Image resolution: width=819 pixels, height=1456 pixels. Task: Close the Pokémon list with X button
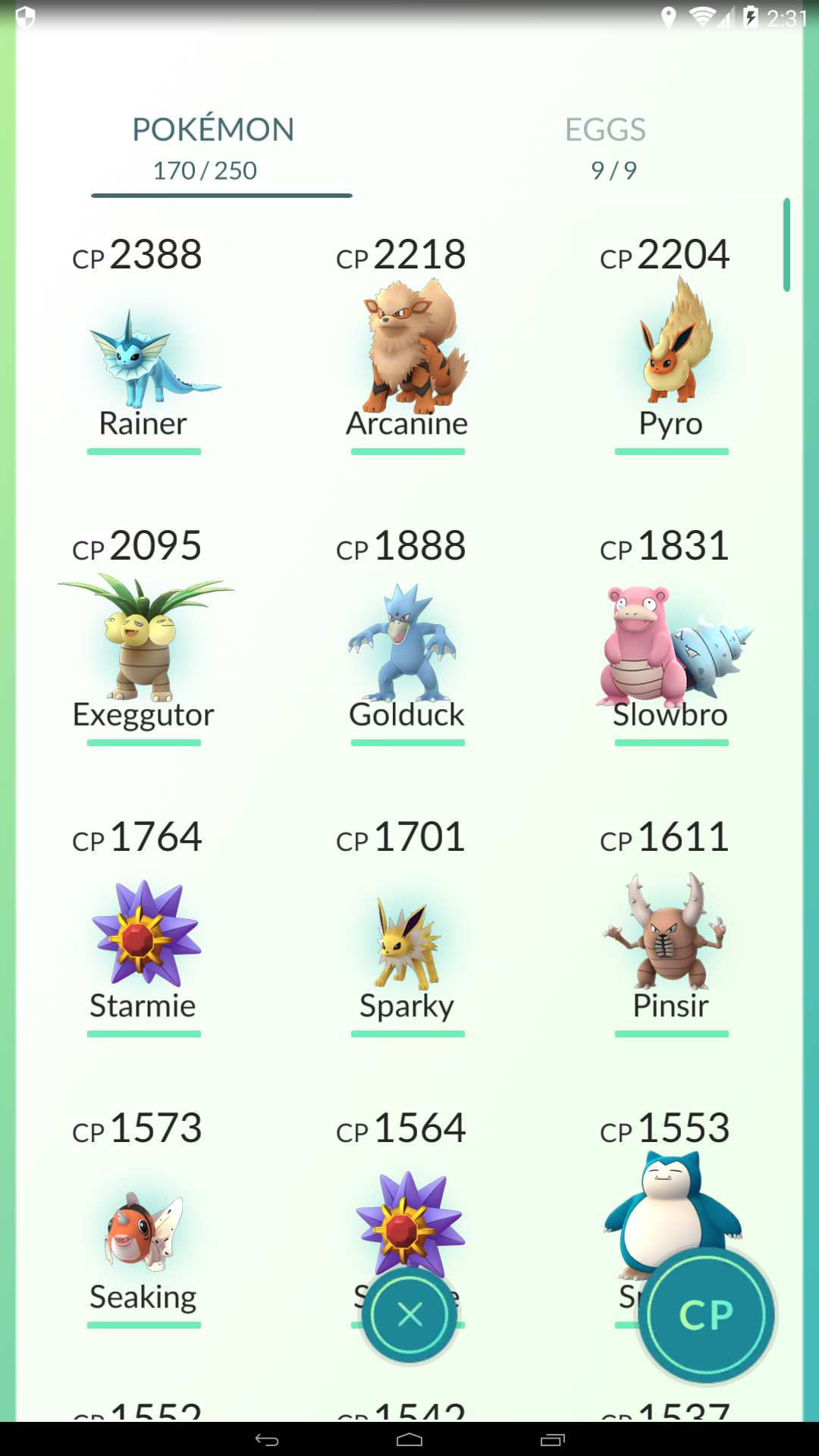(409, 1314)
